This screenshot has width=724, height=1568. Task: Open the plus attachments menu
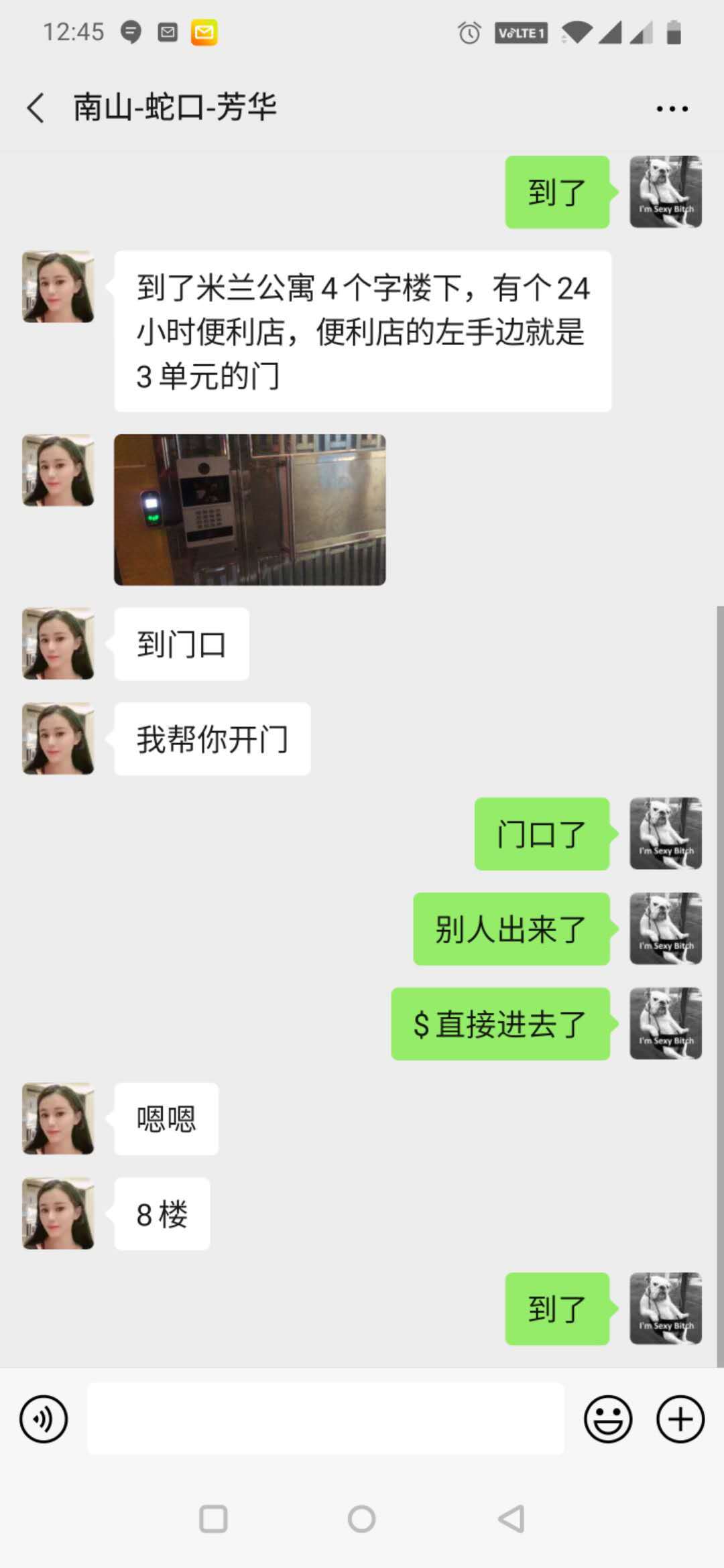click(x=680, y=1419)
